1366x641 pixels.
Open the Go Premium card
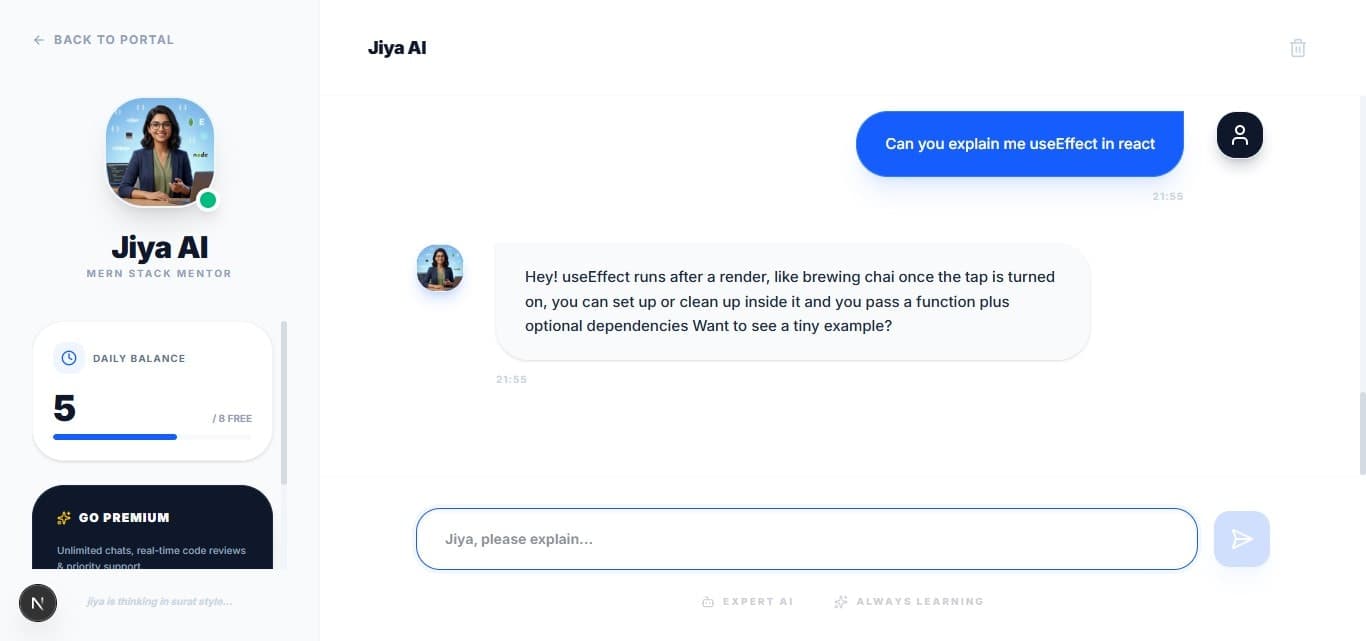(x=152, y=528)
